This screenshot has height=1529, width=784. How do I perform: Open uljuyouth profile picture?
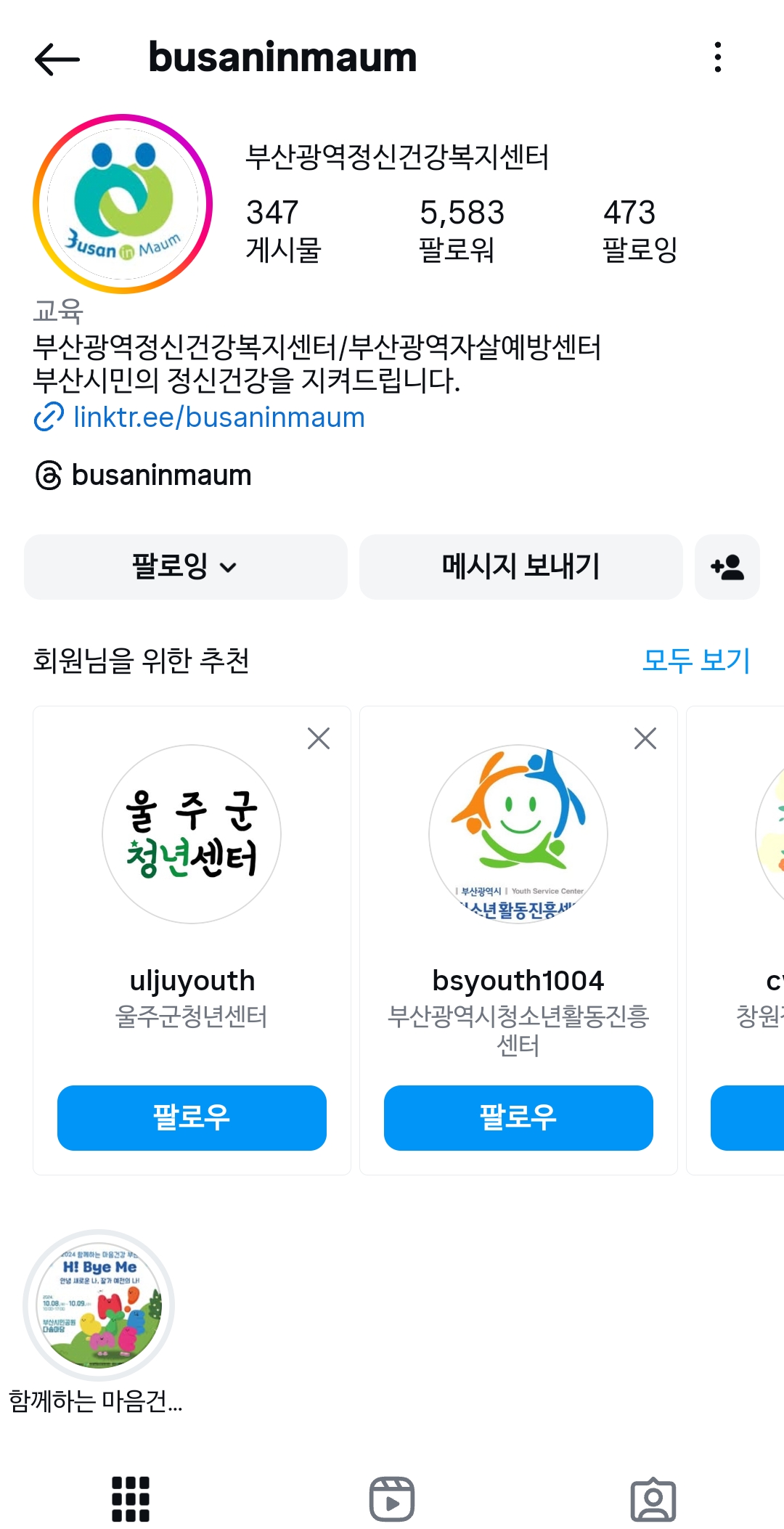tap(192, 833)
